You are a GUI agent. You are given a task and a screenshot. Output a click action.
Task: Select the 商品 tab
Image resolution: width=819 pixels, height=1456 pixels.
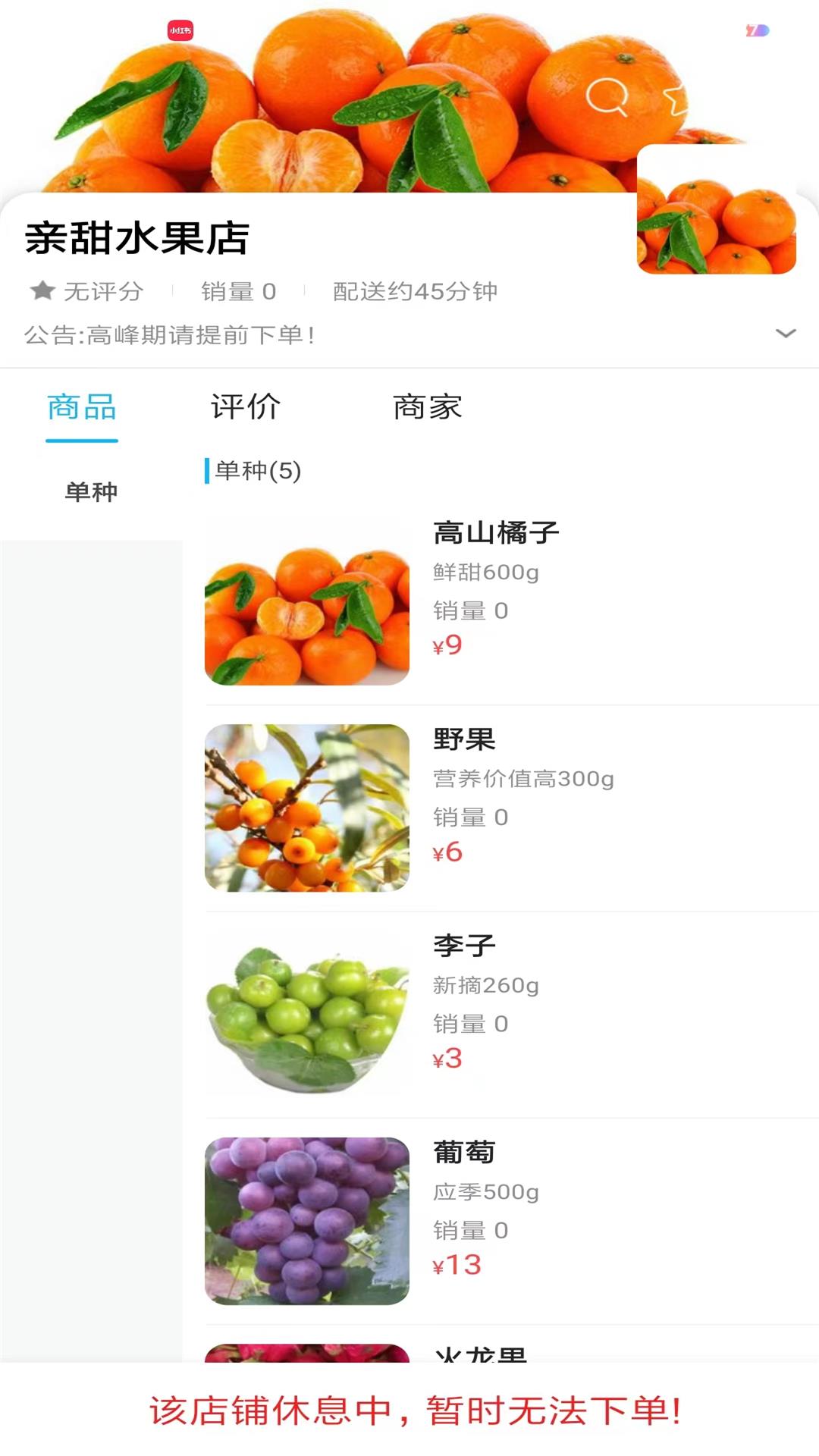pos(82,407)
